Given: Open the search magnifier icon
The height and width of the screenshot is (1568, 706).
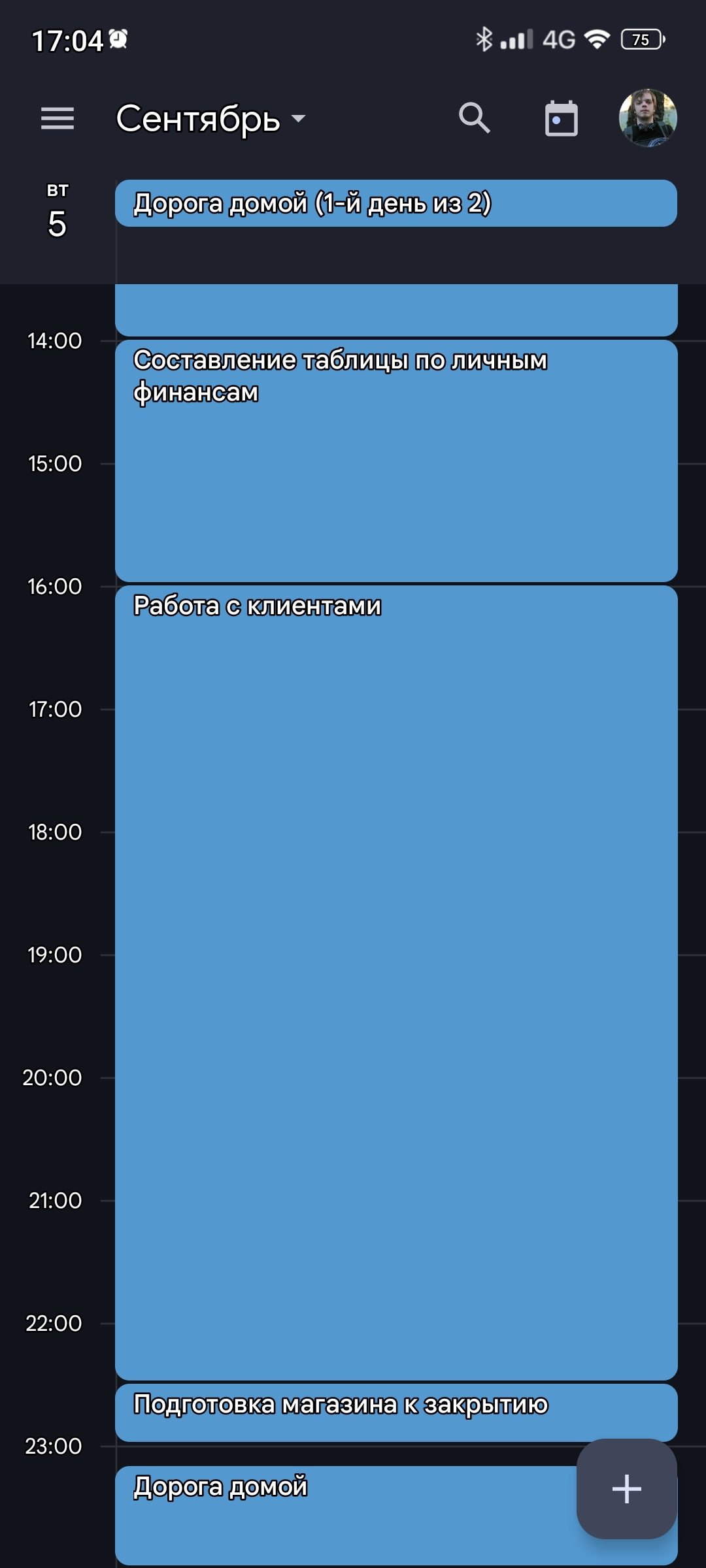Looking at the screenshot, I should point(475,118).
